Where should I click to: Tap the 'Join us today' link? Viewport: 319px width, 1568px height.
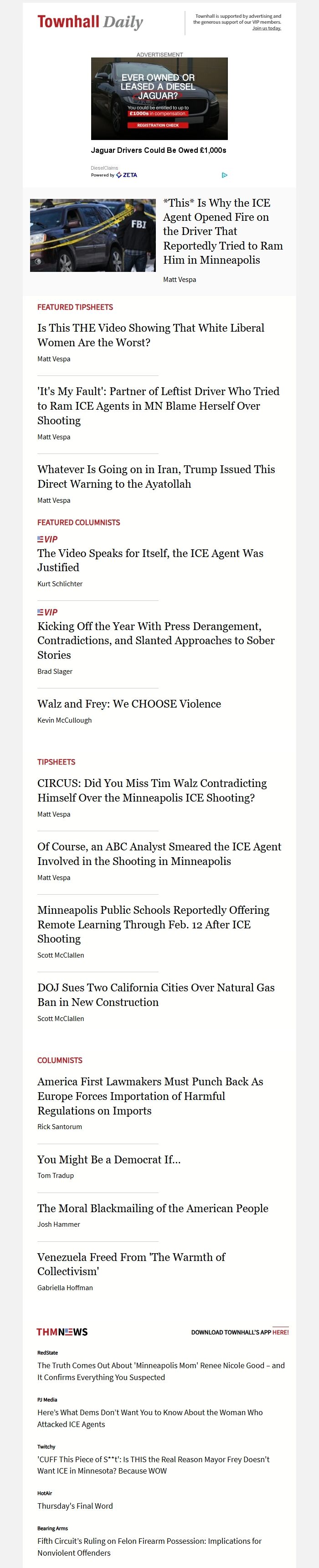267,28
